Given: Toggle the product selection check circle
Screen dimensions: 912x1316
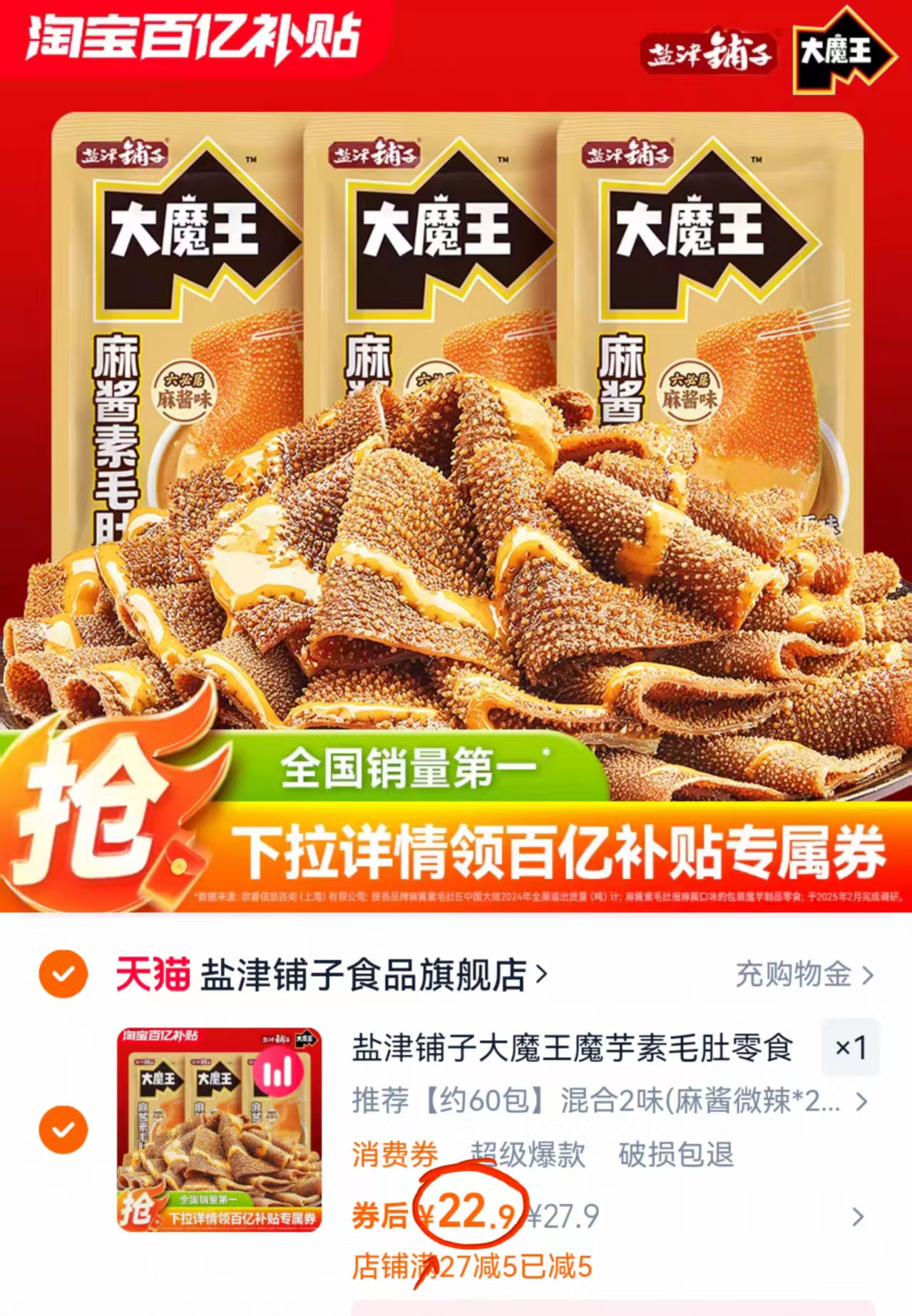Looking at the screenshot, I should coord(63,1129).
